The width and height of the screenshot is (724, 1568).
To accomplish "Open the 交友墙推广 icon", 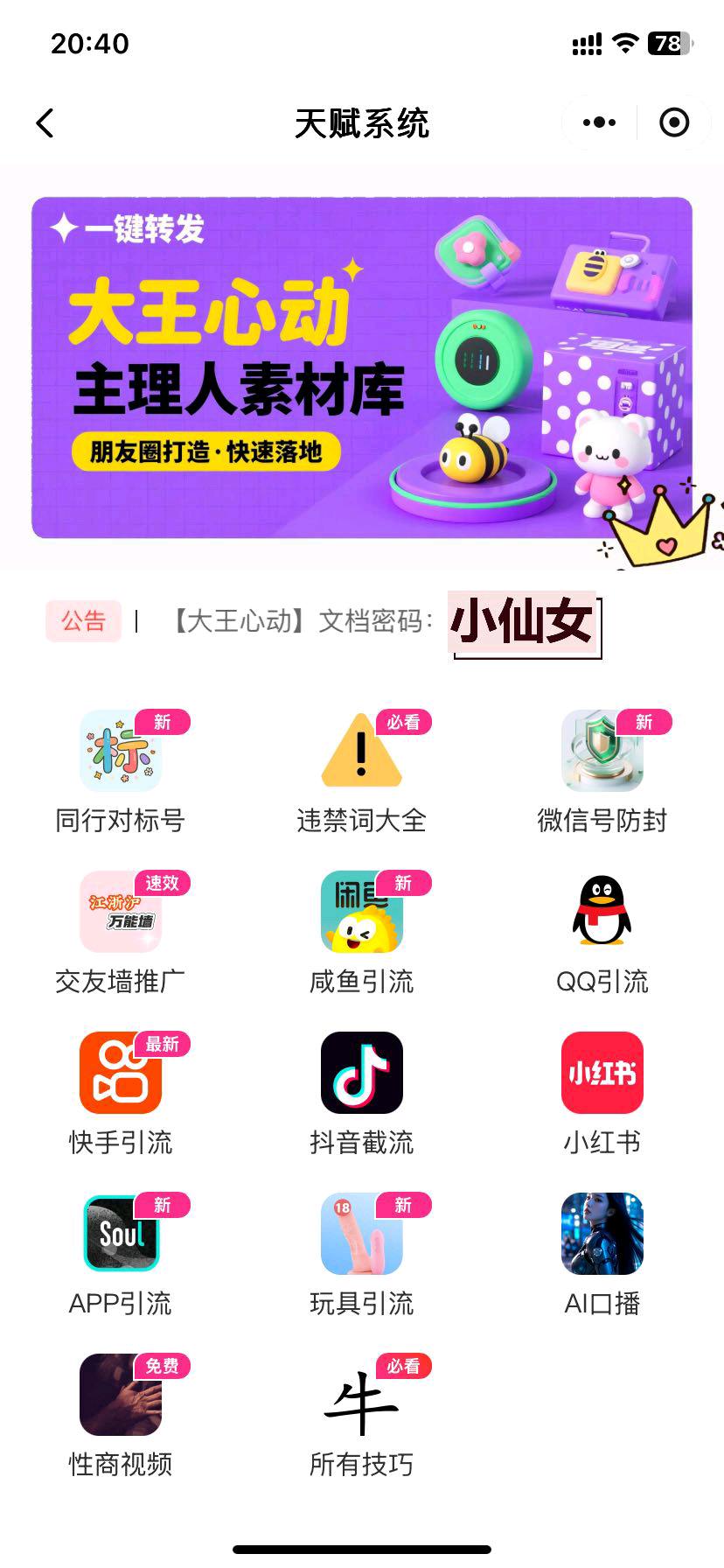I will [x=121, y=913].
